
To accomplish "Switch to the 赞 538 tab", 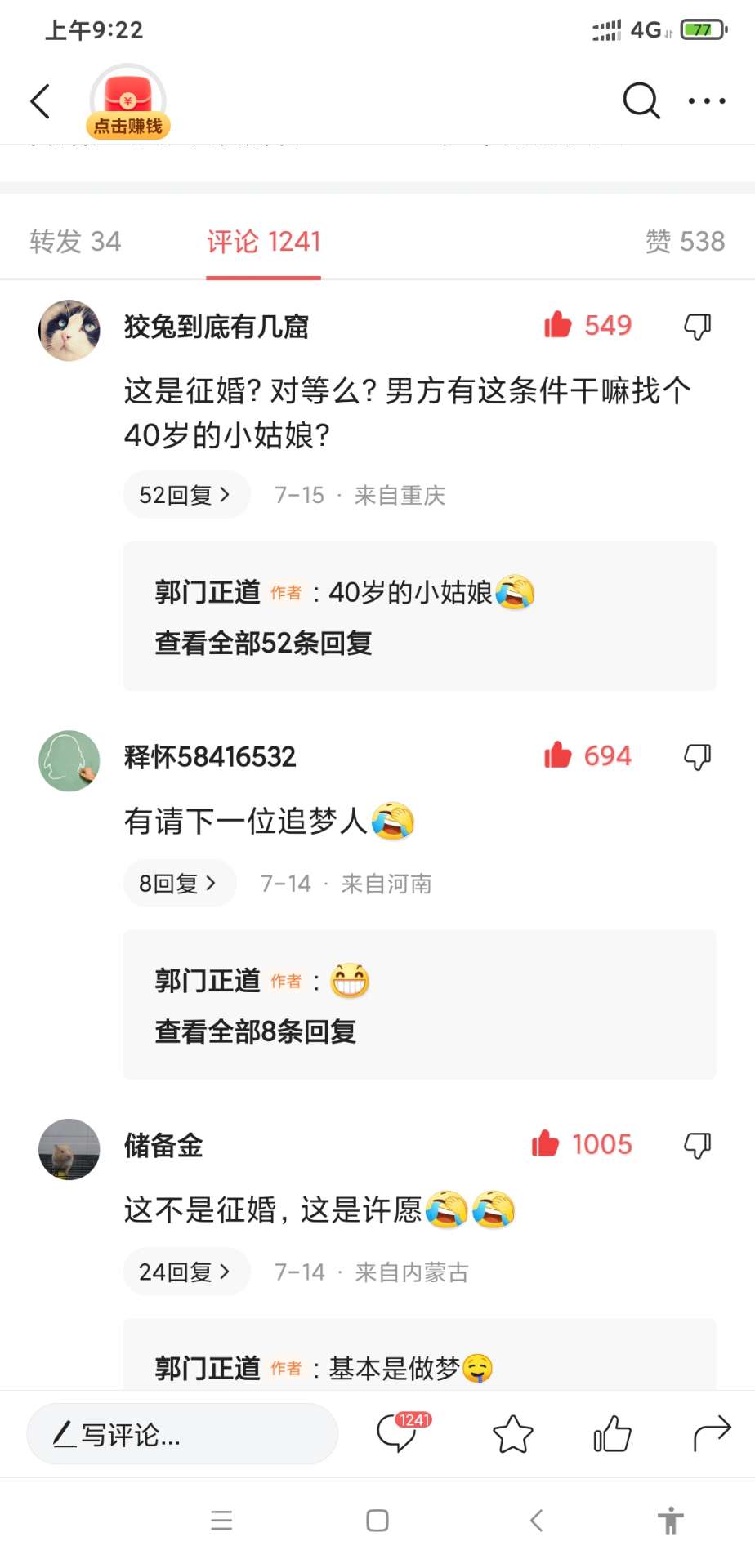I will [685, 242].
